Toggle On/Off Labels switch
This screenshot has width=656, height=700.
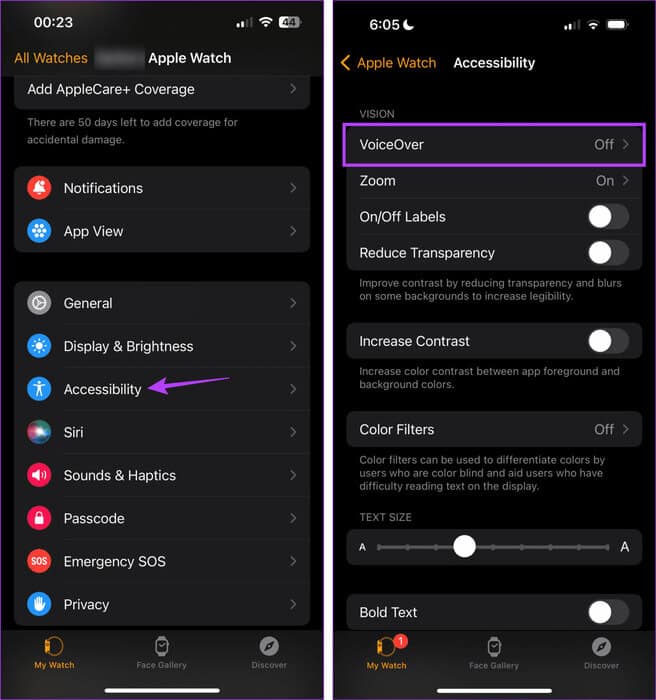(608, 217)
